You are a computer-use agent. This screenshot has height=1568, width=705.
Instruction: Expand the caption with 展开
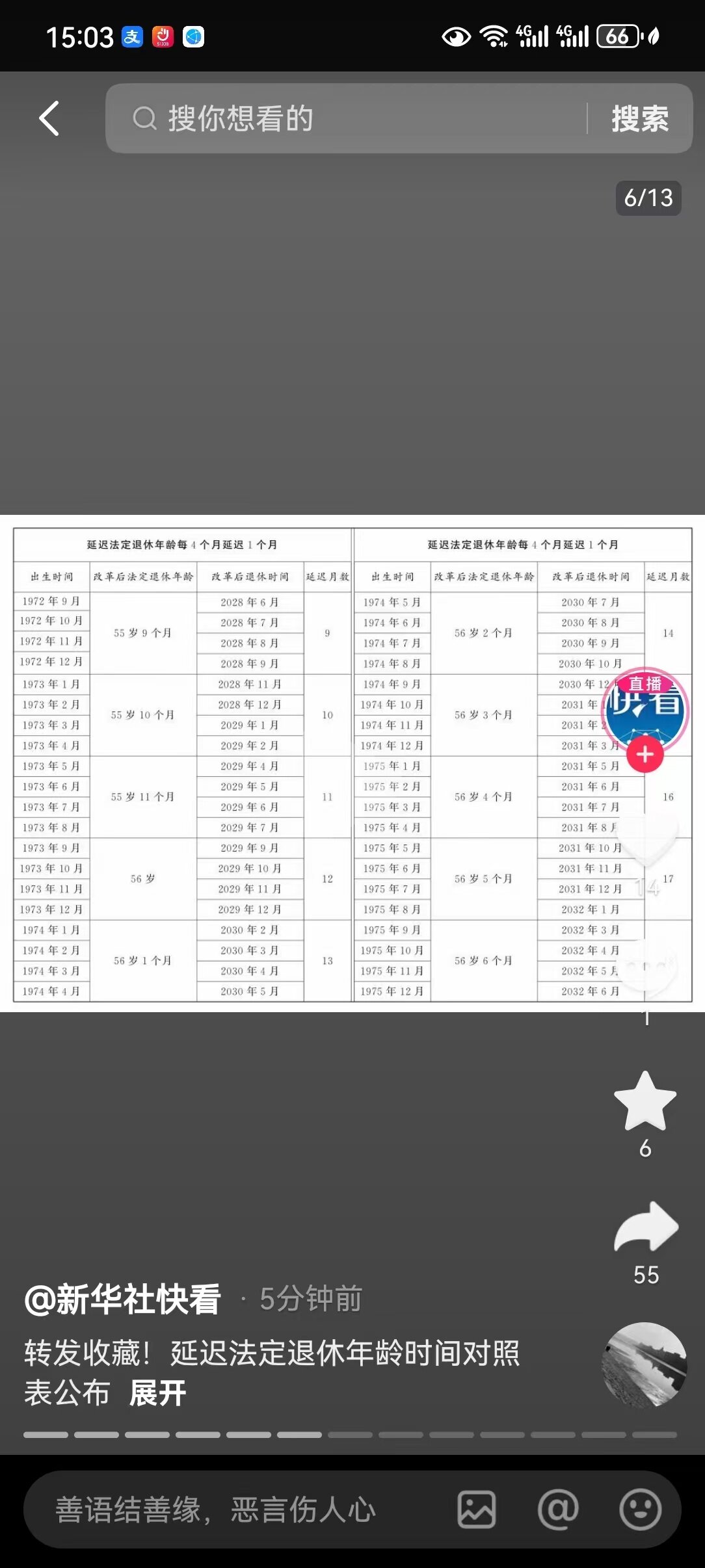click(x=157, y=1392)
